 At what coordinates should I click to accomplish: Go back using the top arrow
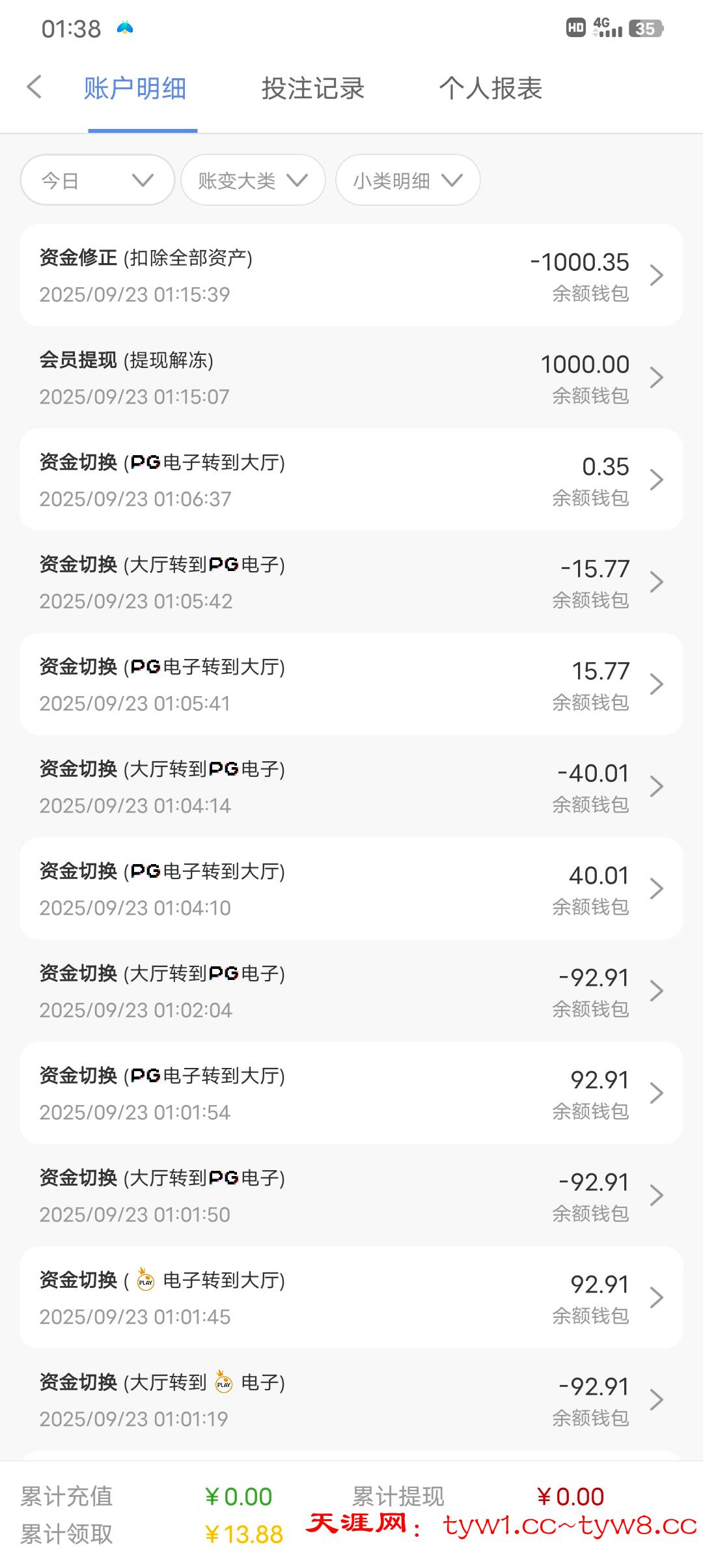(34, 87)
